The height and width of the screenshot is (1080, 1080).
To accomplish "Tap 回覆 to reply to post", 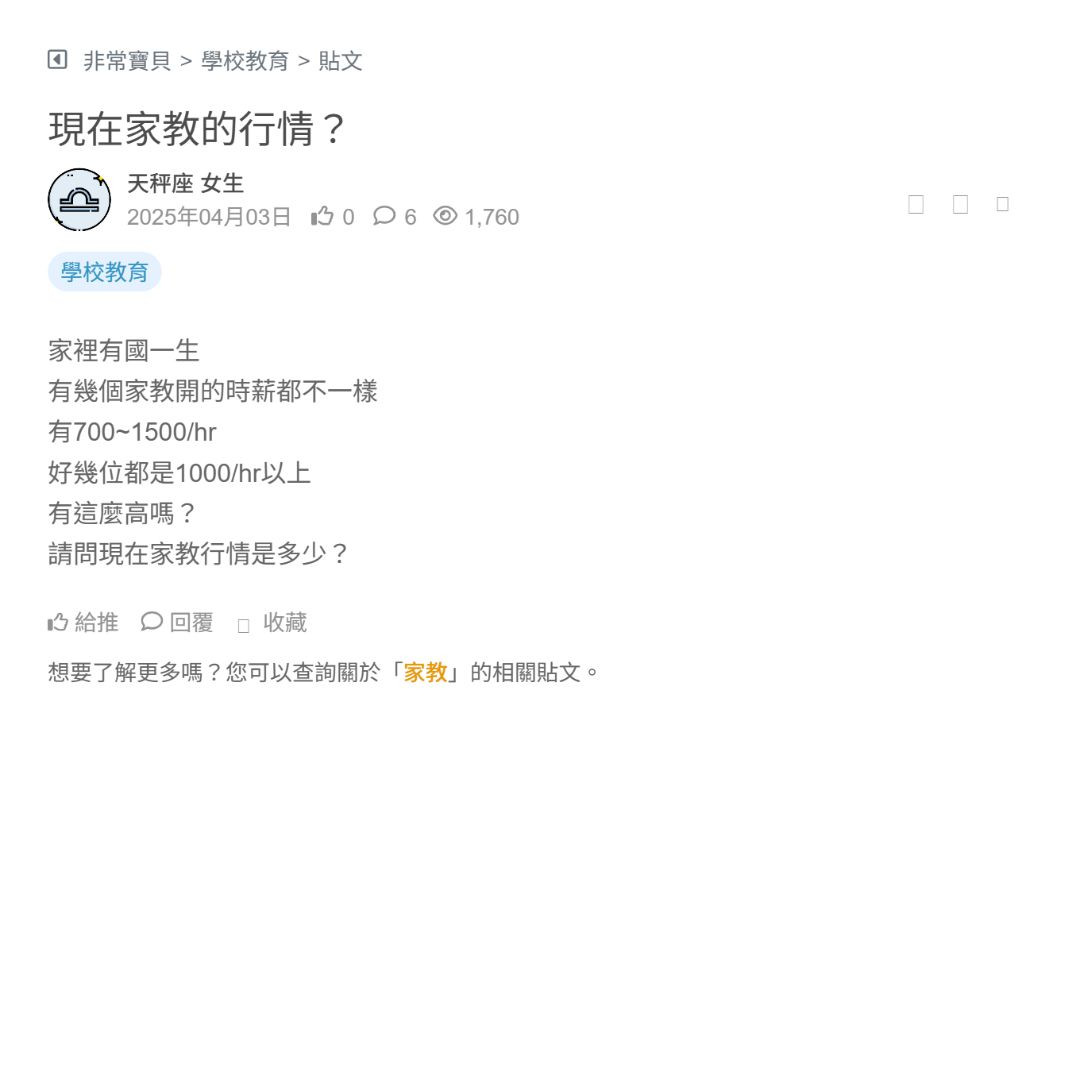I will coord(178,623).
